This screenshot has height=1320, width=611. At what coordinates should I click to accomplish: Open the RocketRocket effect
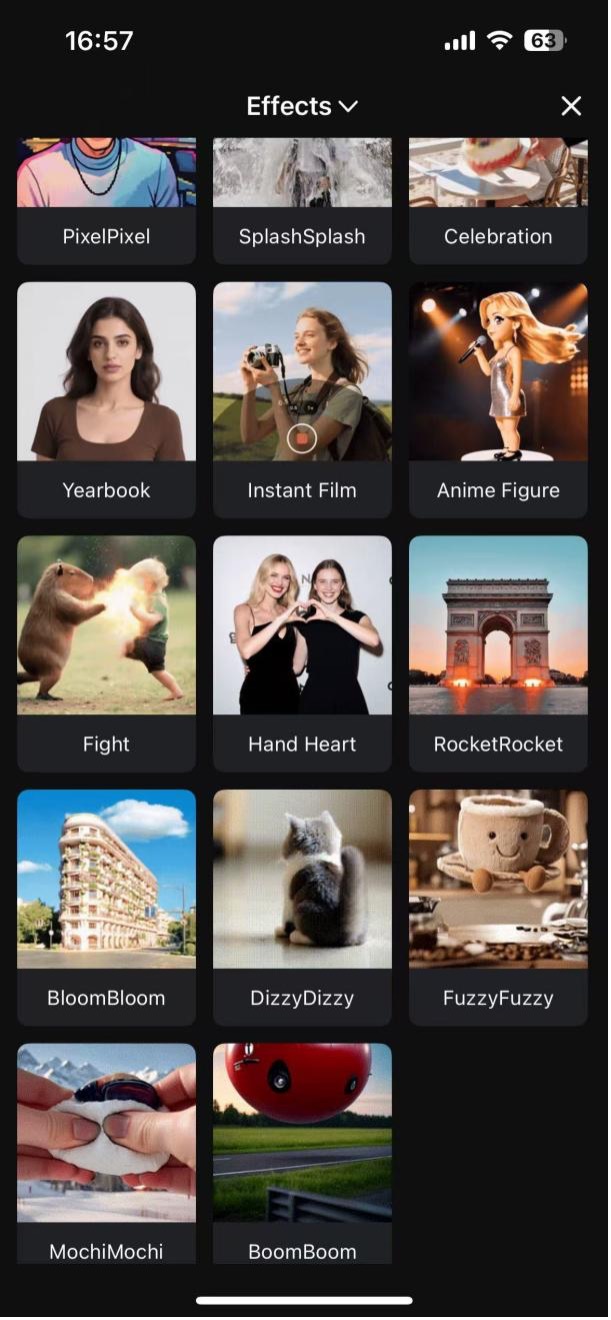[498, 652]
